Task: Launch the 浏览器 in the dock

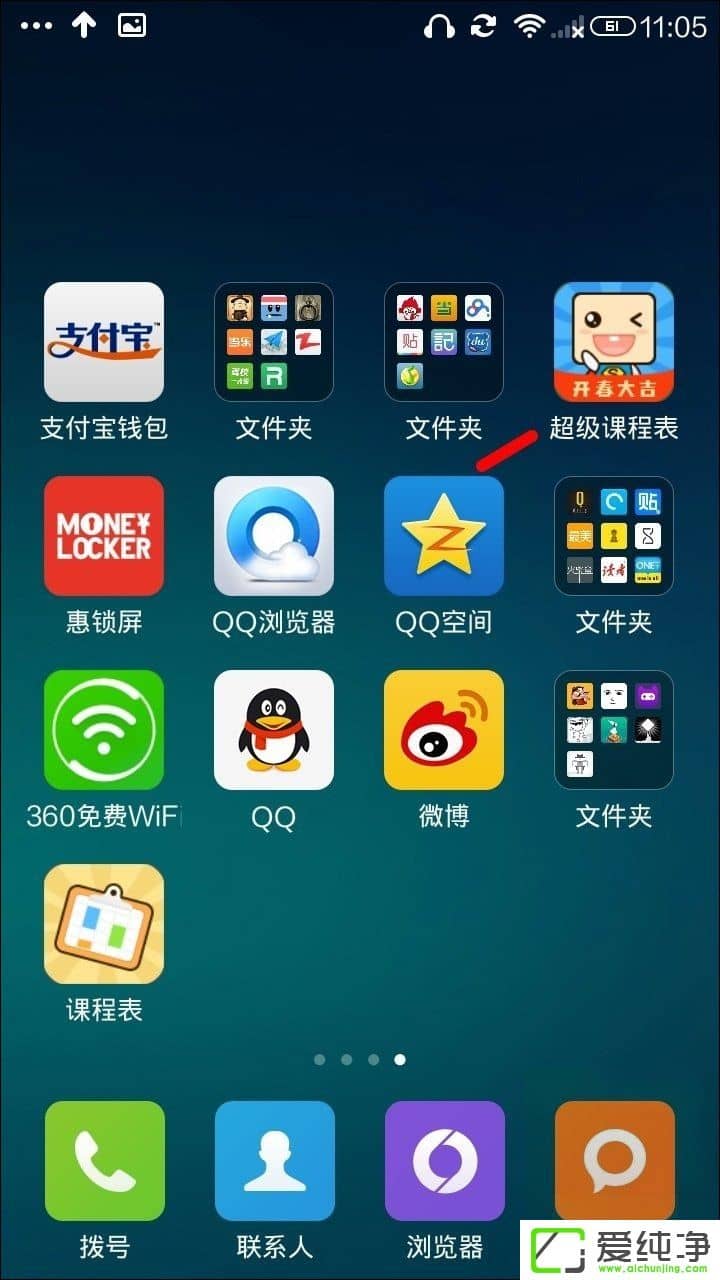Action: tap(444, 1161)
